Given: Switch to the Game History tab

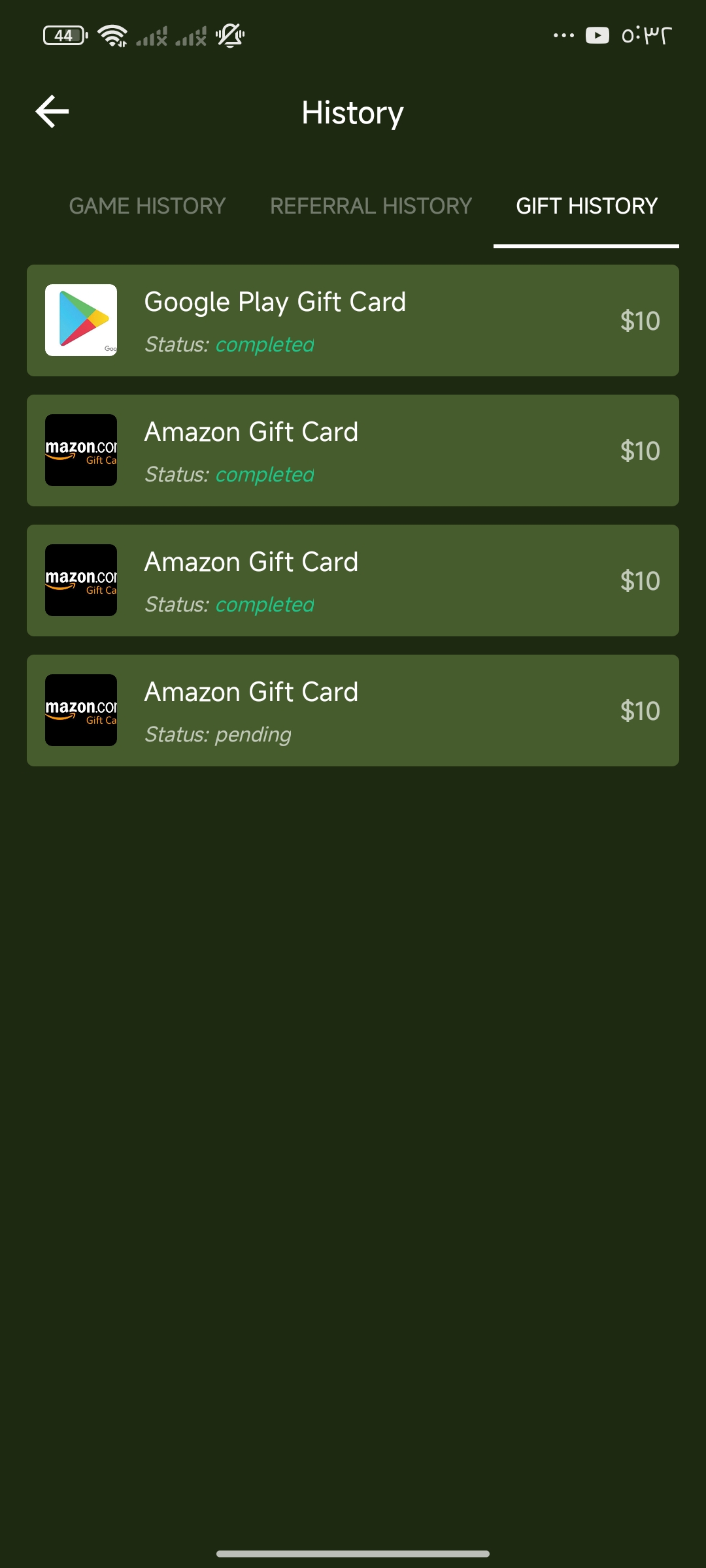Looking at the screenshot, I should 147,206.
